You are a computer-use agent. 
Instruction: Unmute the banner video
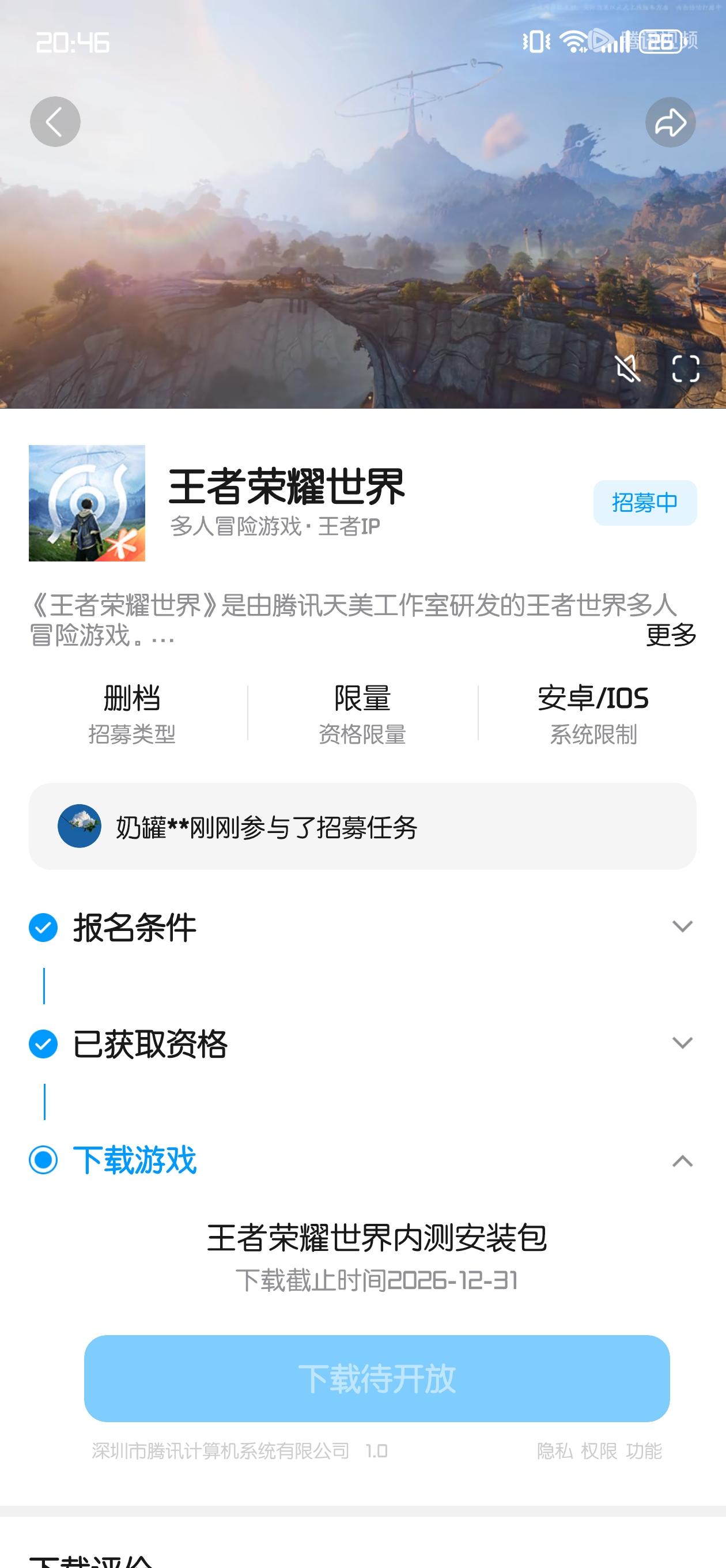pyautogui.click(x=627, y=368)
